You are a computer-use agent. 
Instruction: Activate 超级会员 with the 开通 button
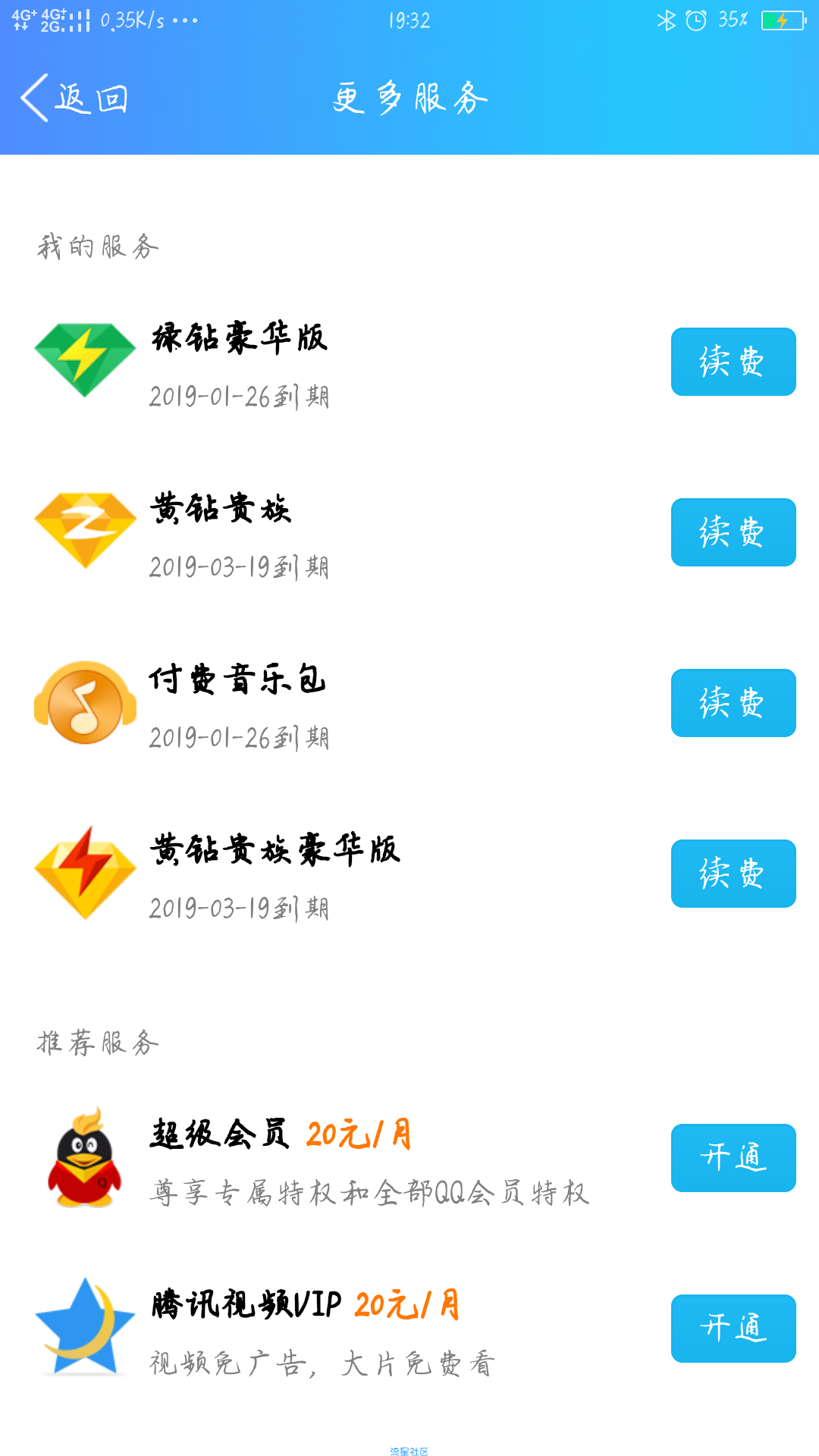tap(733, 1158)
